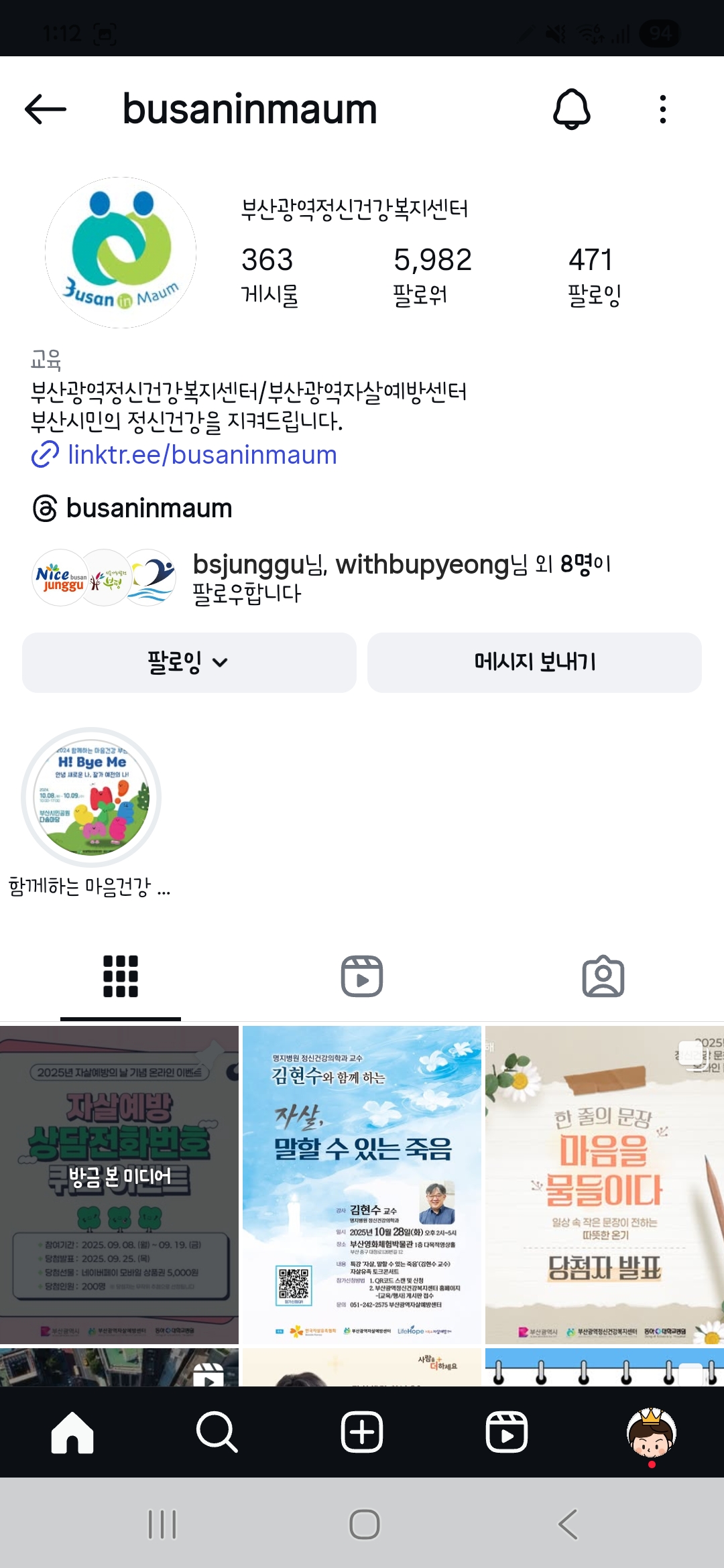Open the 말할 수 있는 죽음 lecture post
The image size is (724, 1568).
(x=362, y=1184)
